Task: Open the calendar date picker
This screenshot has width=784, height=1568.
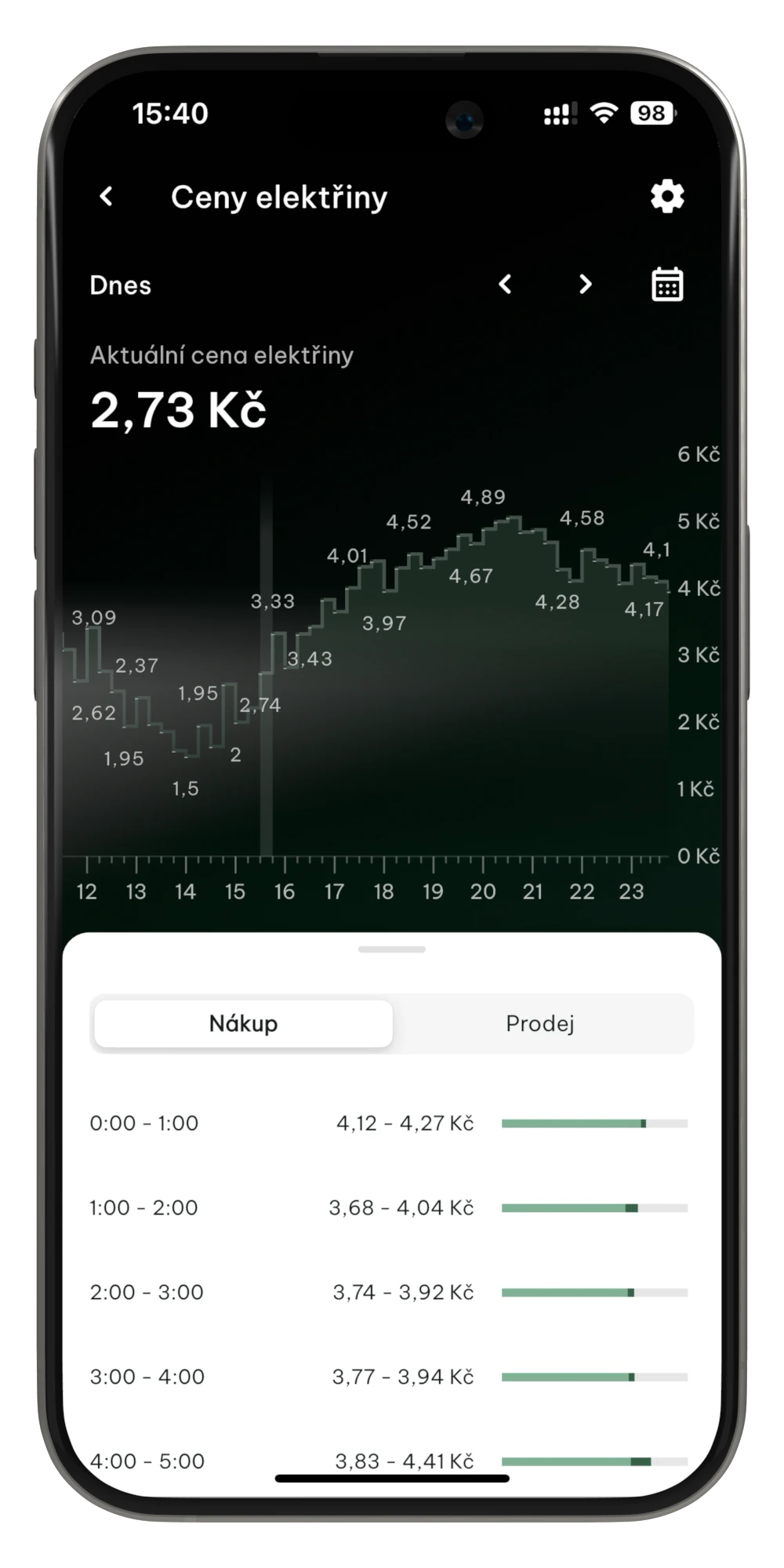Action: 667,284
